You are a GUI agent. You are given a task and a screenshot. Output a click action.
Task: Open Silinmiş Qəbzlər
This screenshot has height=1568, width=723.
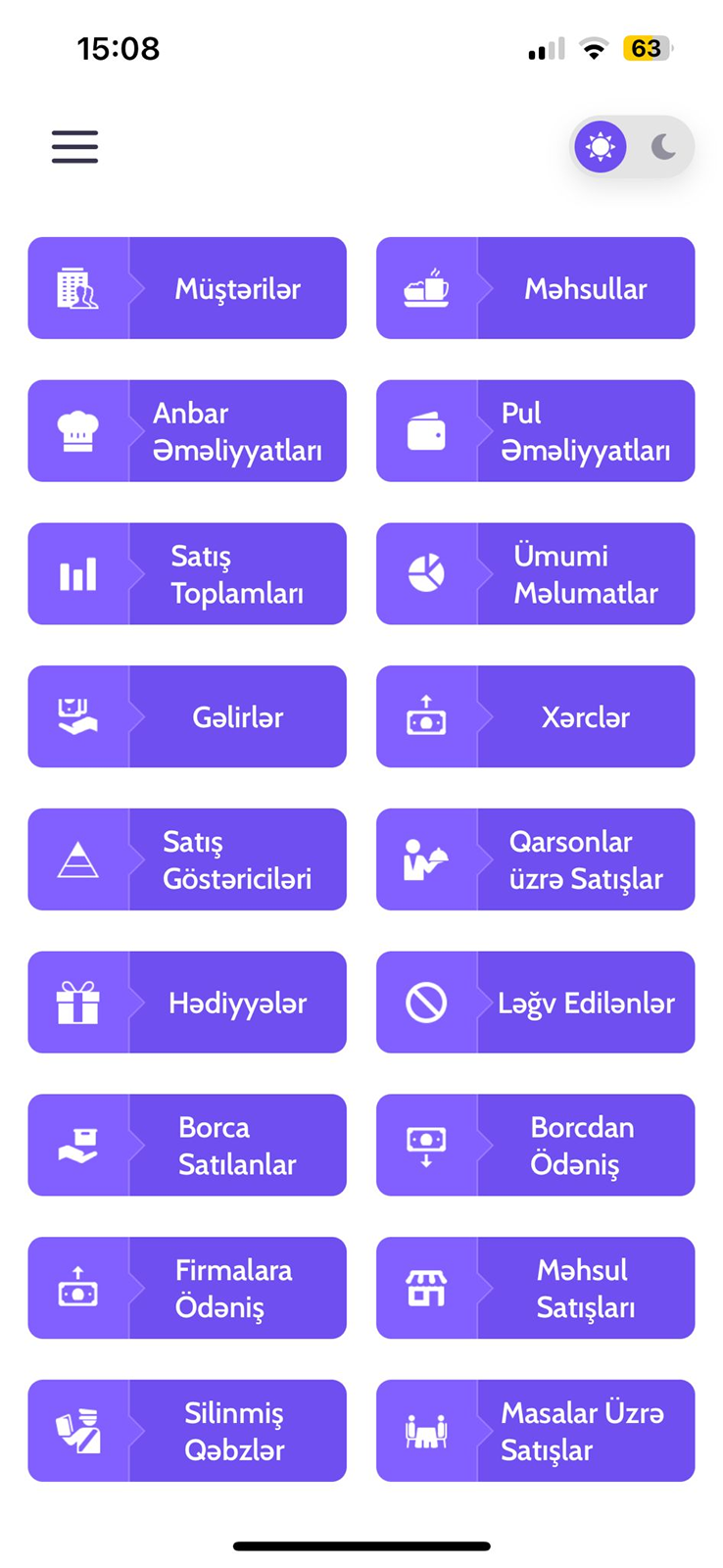187,1431
